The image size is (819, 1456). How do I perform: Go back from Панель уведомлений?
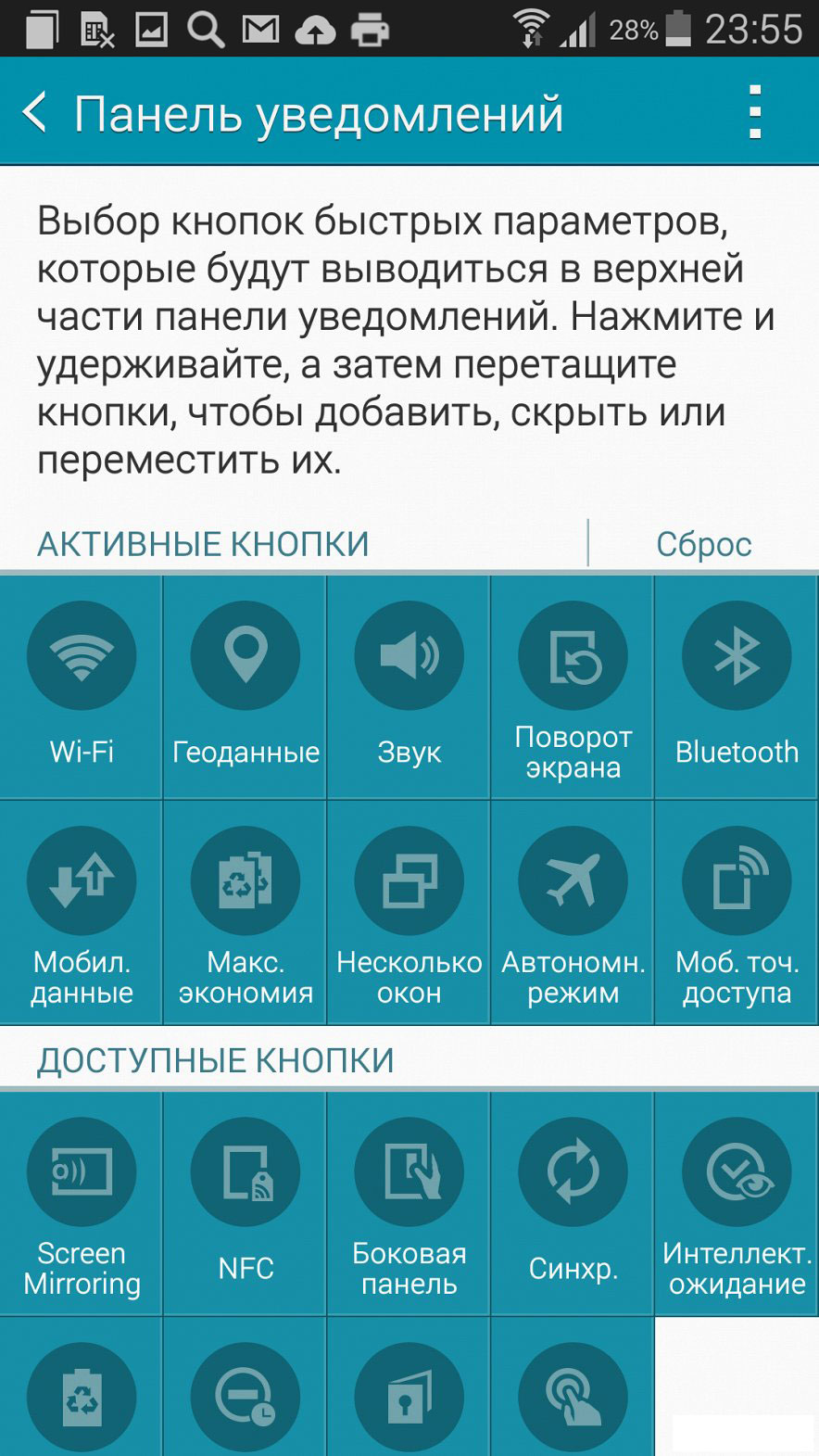(x=35, y=113)
